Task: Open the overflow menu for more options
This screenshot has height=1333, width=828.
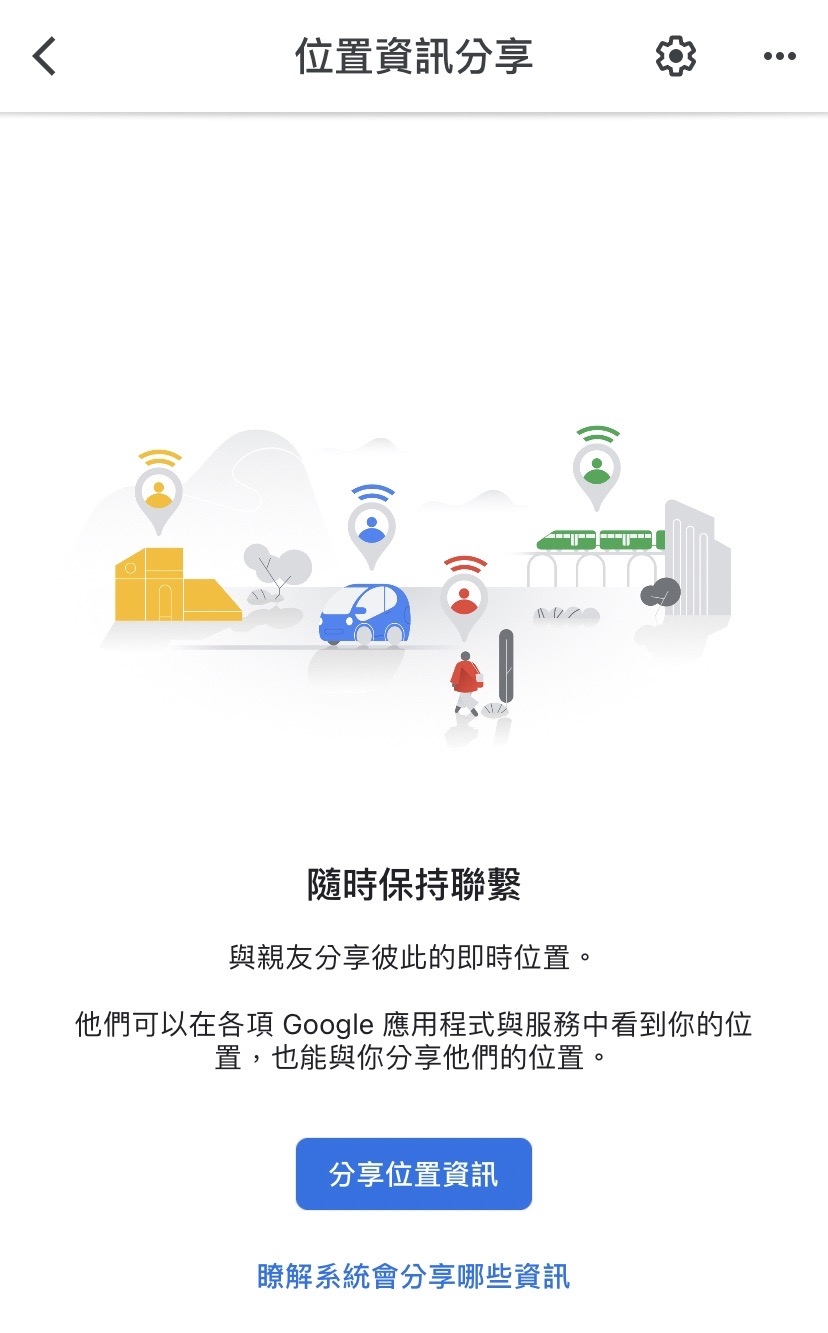Action: [x=777, y=57]
